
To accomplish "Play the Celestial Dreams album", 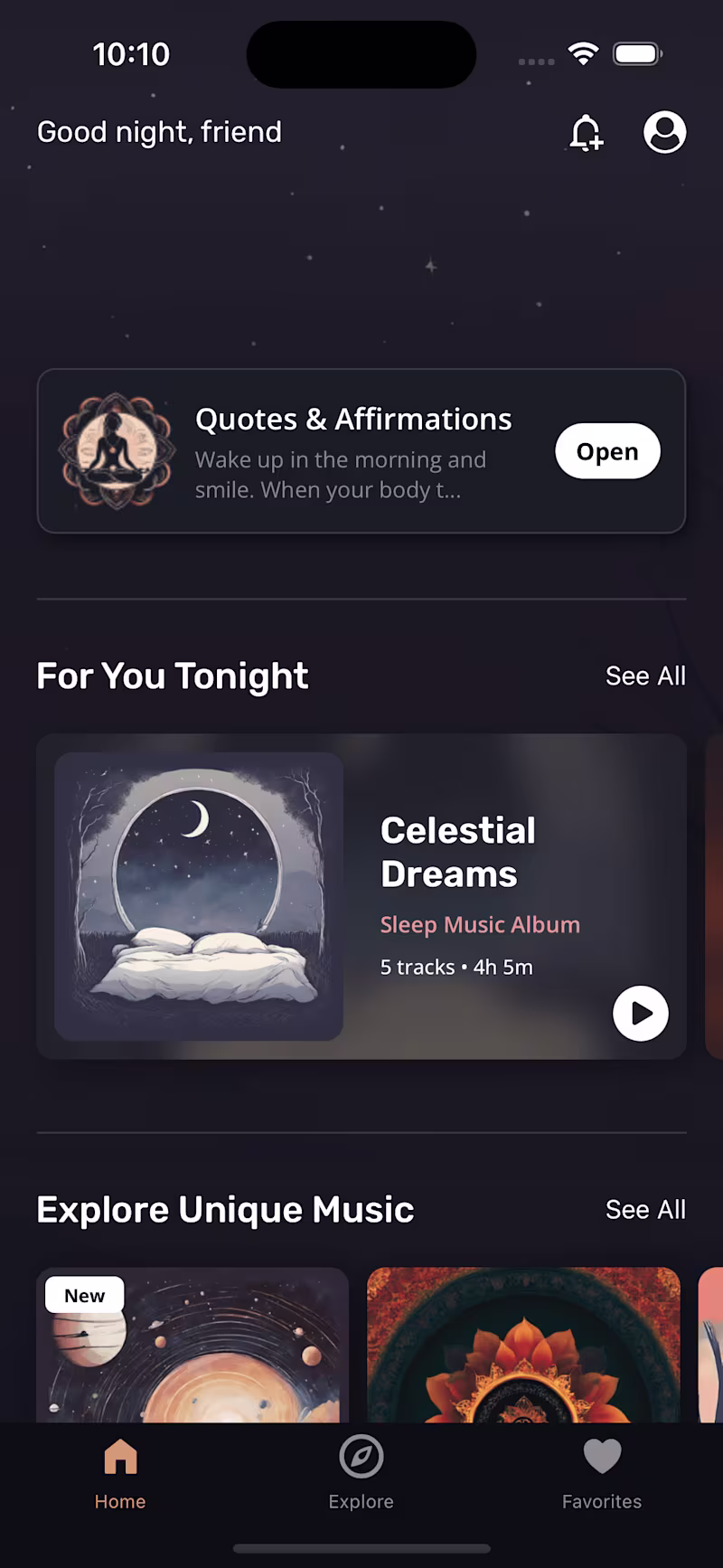I will click(x=640, y=1013).
